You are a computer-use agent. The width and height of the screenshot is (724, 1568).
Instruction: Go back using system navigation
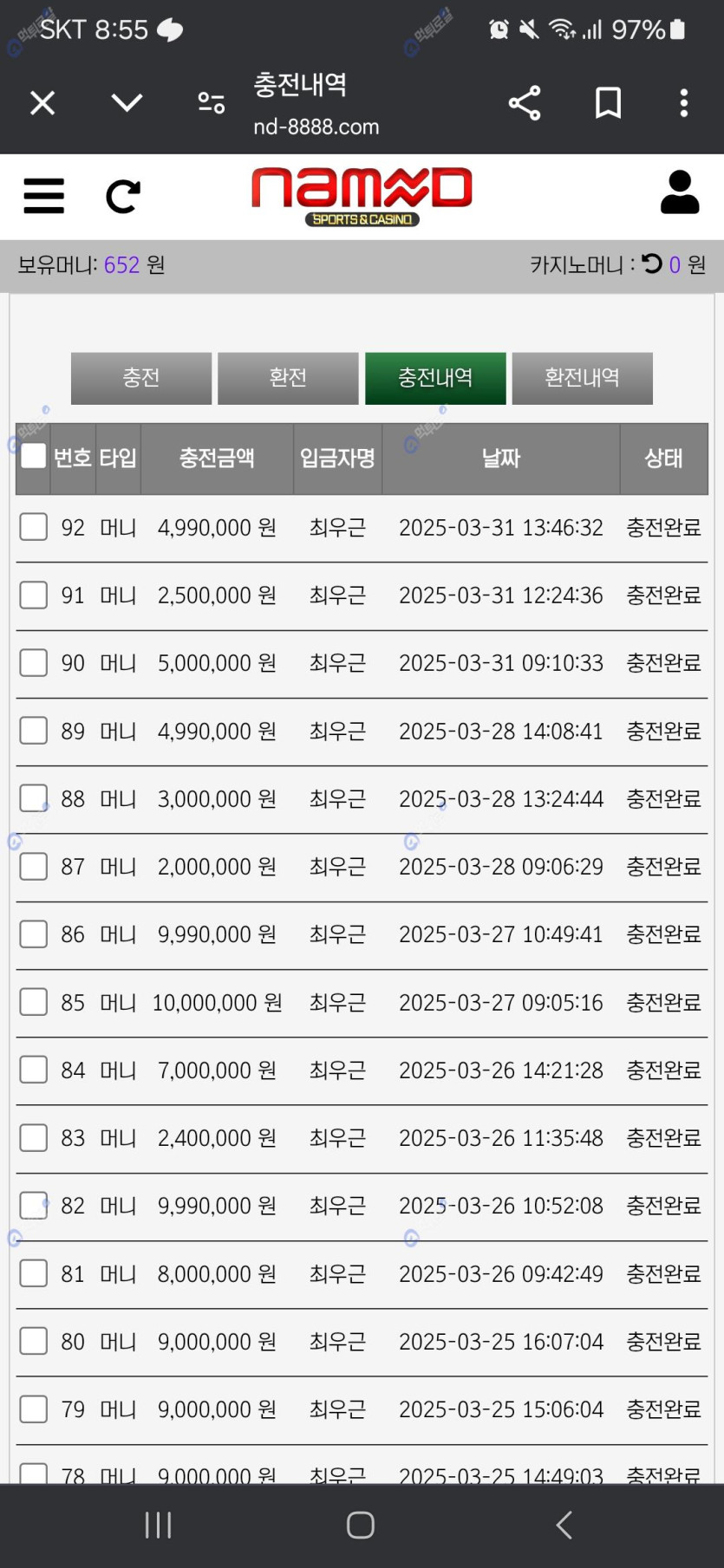coord(564,1525)
